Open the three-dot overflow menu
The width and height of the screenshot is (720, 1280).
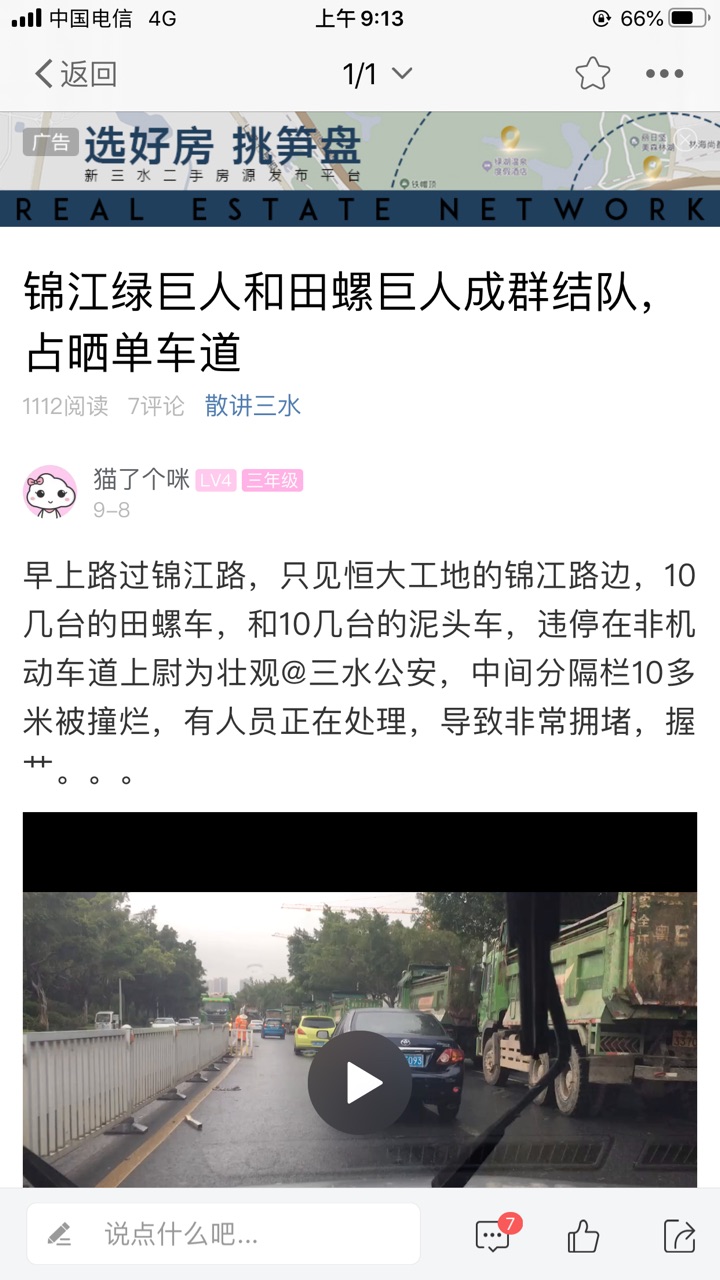(664, 74)
